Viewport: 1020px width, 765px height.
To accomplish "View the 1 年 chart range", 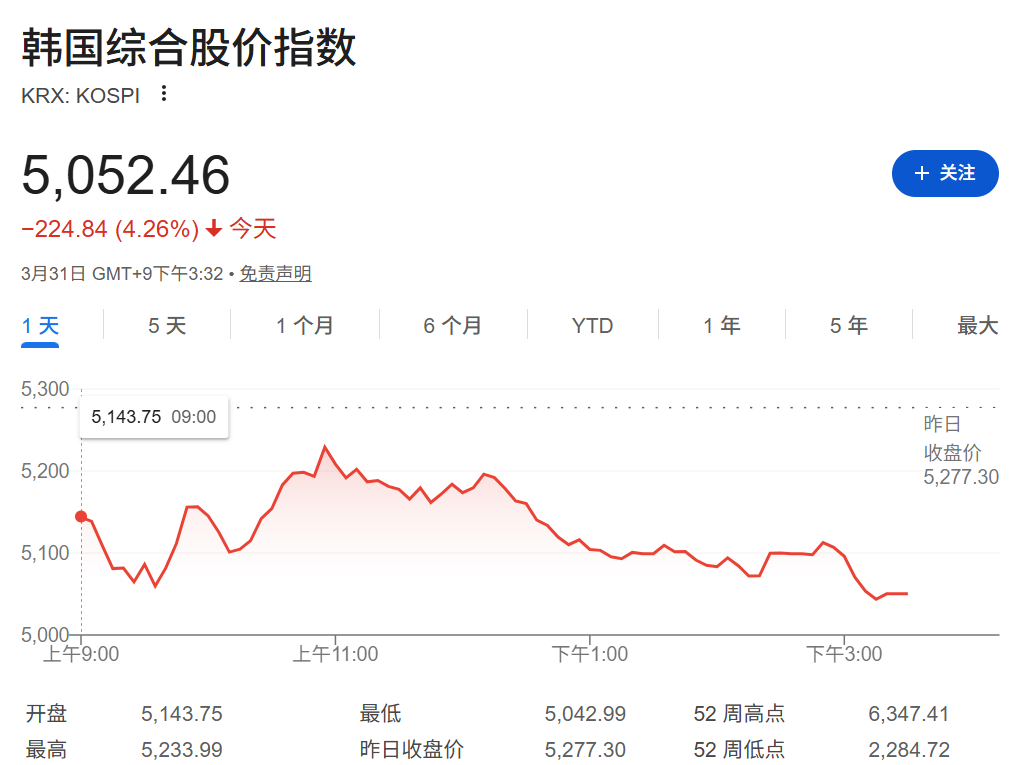I will (721, 326).
